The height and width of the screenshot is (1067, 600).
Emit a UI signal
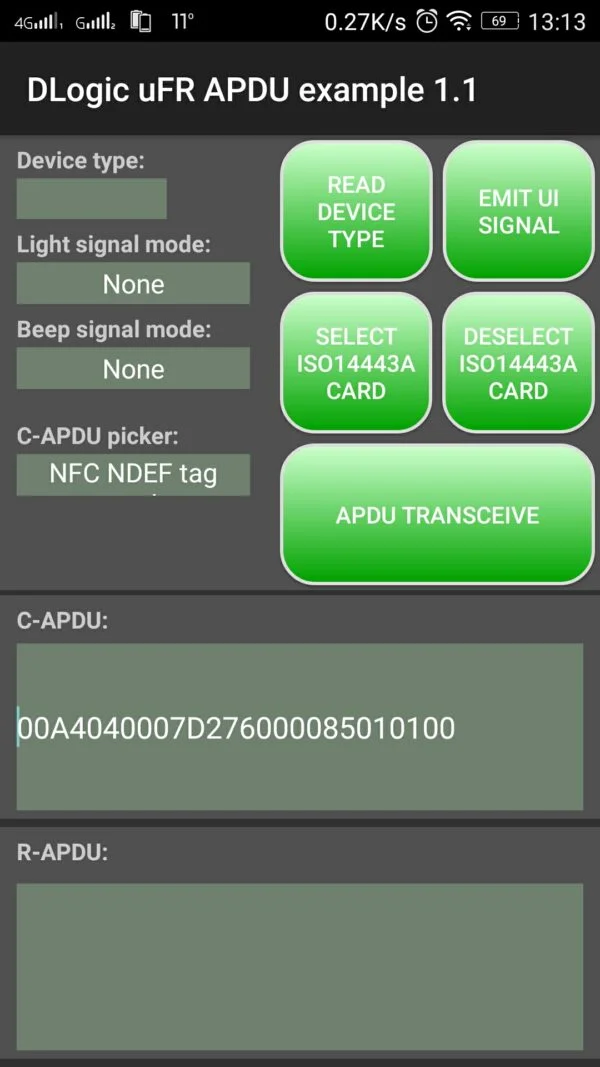tap(518, 211)
